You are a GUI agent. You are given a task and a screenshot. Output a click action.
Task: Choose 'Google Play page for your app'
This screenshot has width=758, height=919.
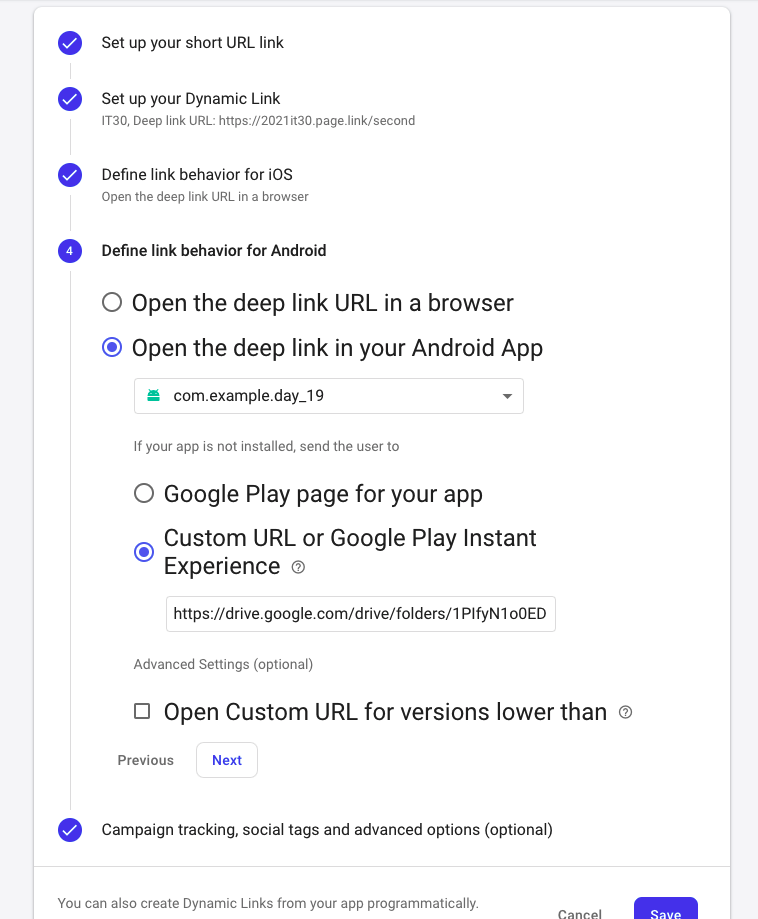144,494
